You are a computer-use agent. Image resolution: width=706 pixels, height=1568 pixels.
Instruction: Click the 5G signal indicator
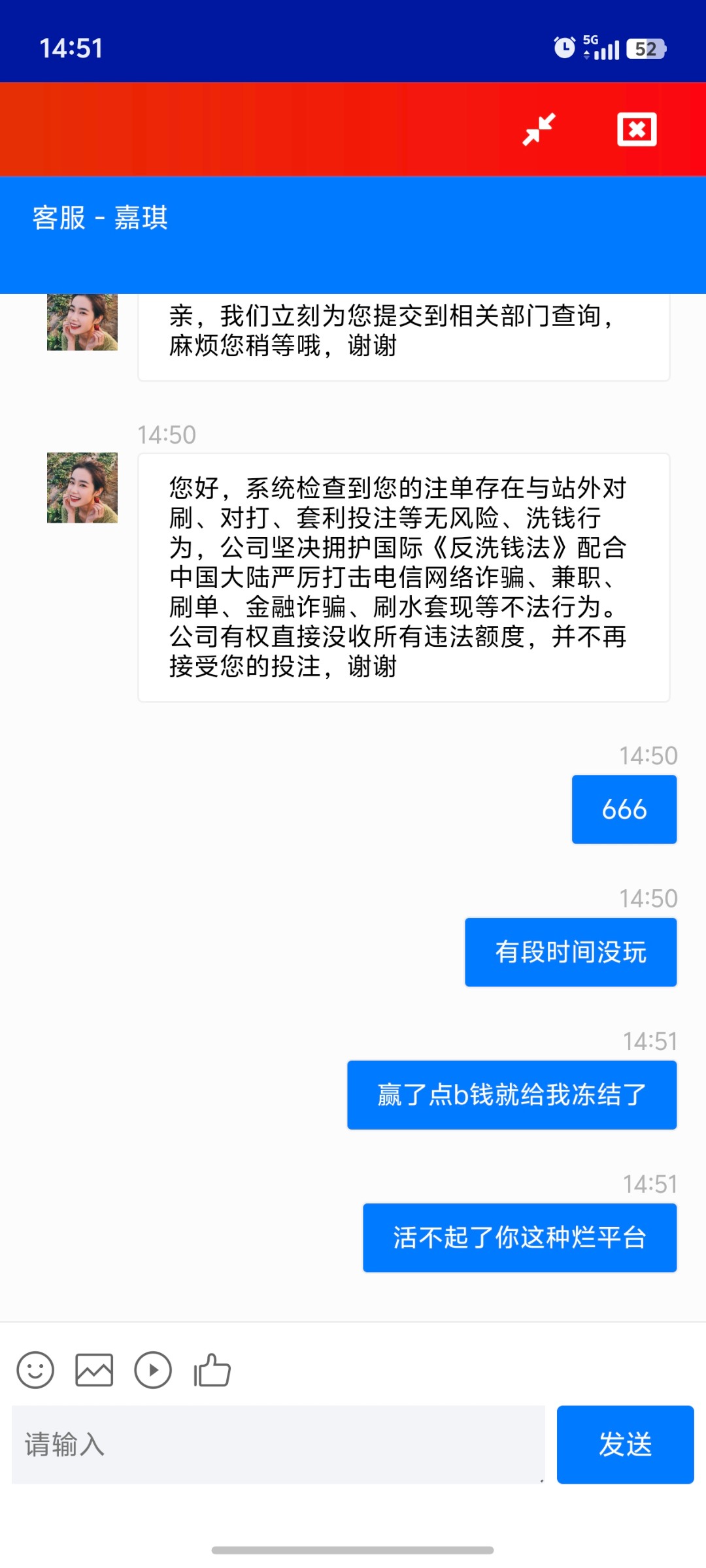click(599, 47)
